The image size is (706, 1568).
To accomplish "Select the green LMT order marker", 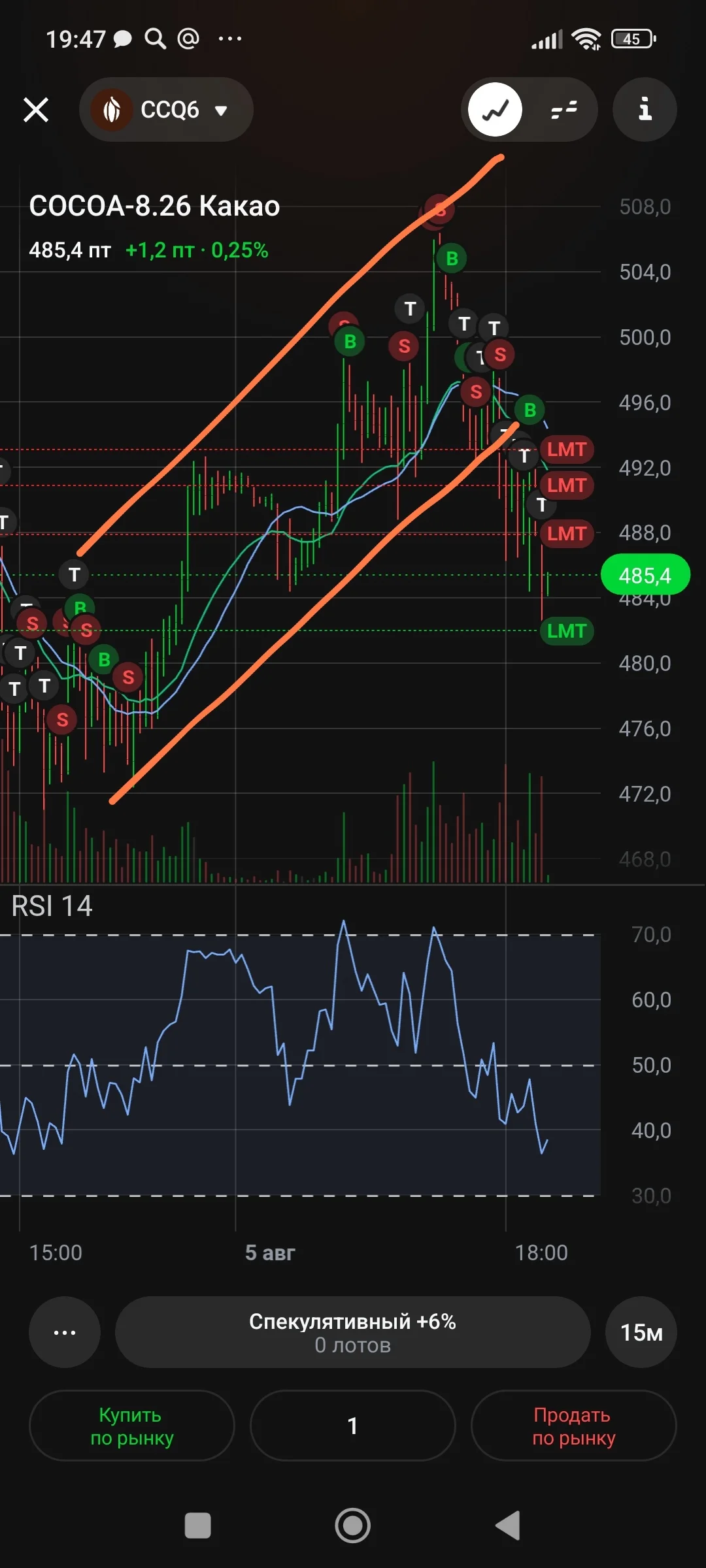I will click(x=566, y=631).
